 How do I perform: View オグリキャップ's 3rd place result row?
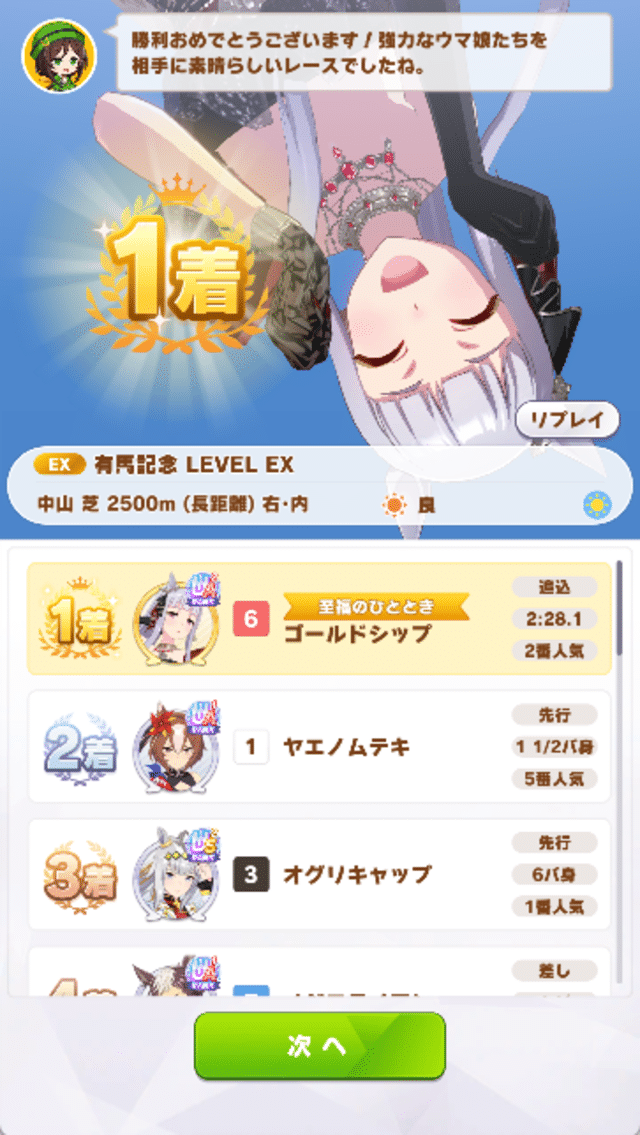coord(318,874)
